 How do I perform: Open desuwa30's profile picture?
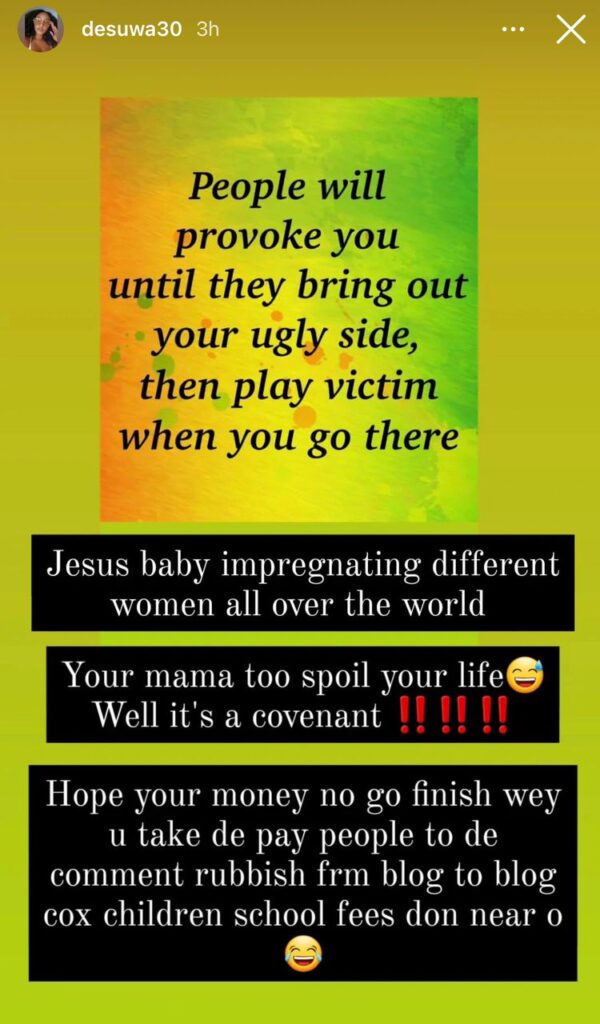tap(40, 30)
